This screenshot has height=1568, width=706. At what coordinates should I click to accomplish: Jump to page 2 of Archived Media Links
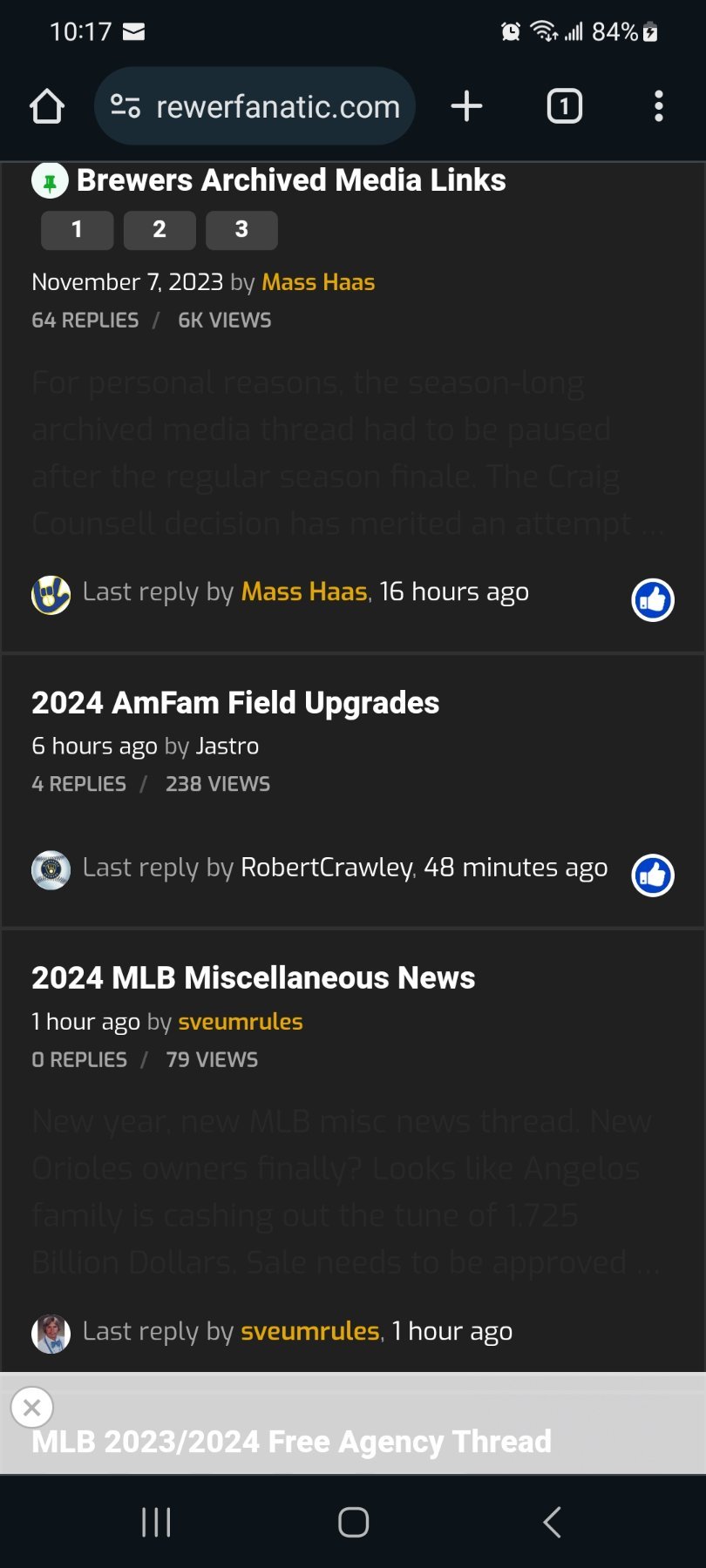pyautogui.click(x=159, y=230)
